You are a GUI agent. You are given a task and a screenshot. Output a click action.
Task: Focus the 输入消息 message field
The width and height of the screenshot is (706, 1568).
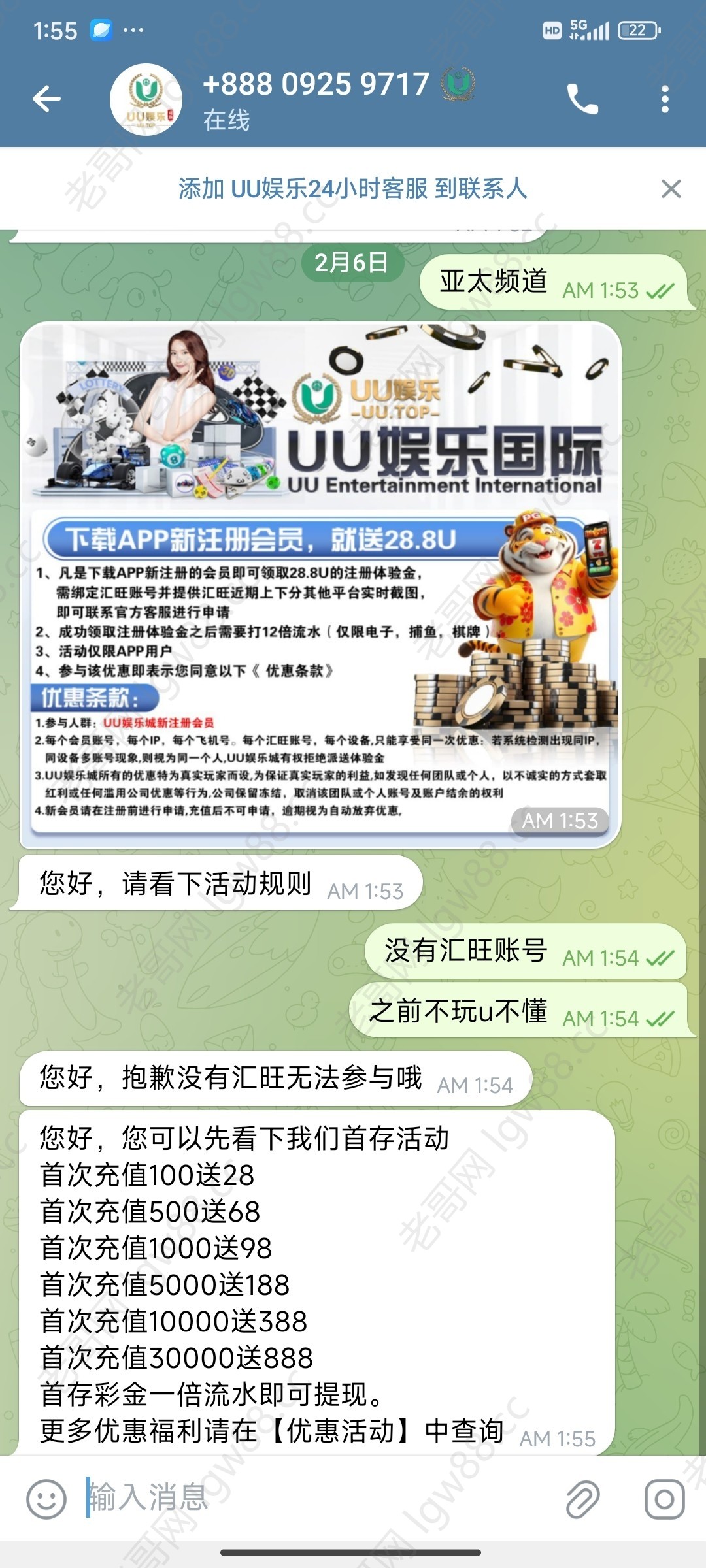[x=314, y=1497]
